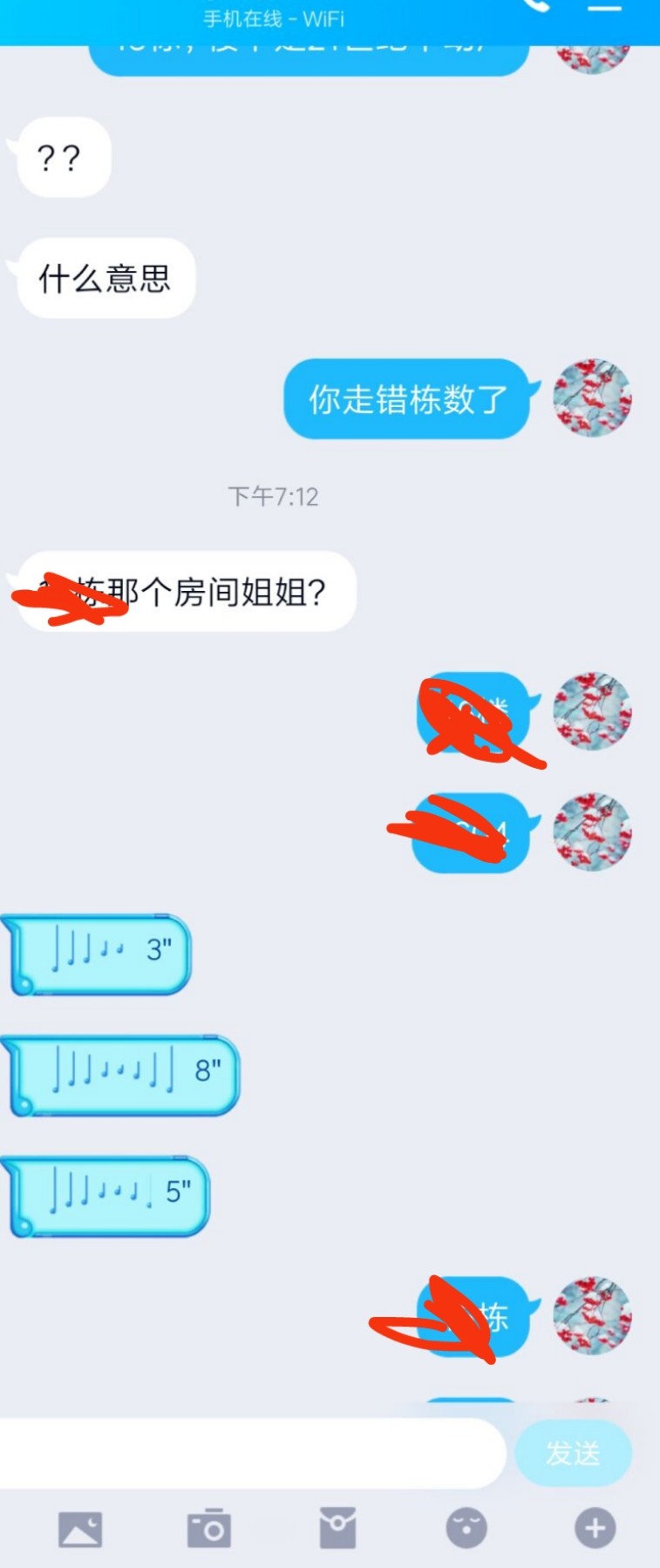The width and height of the screenshot is (660, 1568).
Task: Open the plus menu for more options
Action: point(595,1529)
